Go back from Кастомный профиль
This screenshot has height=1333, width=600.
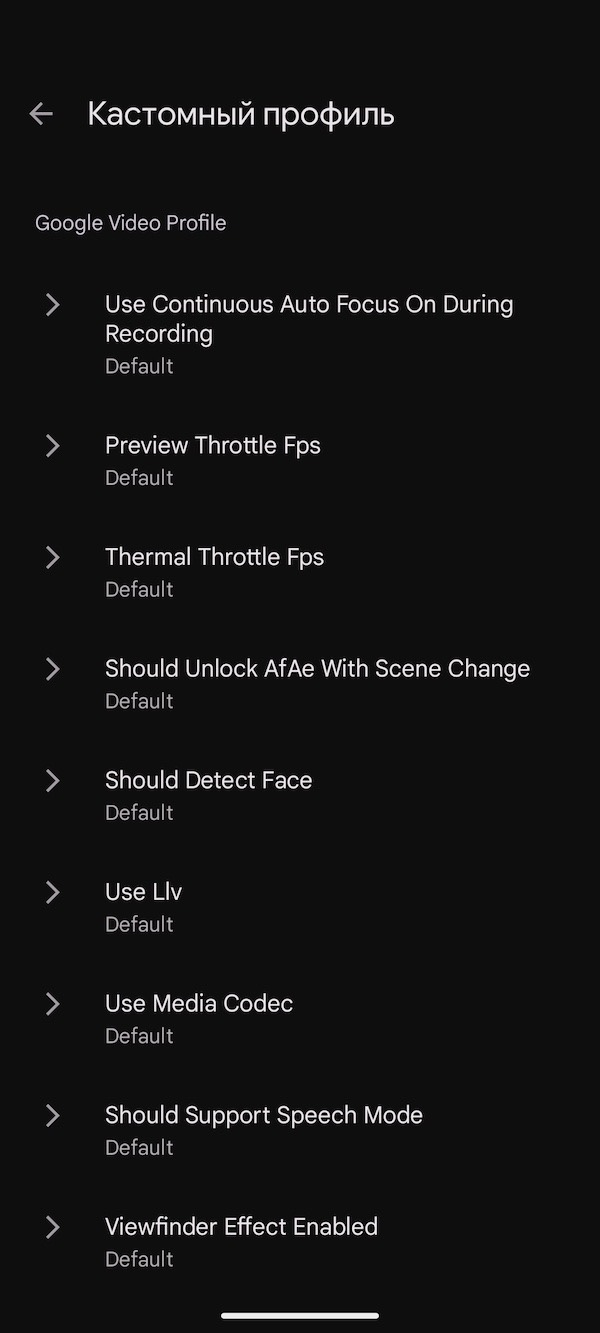[x=41, y=114]
